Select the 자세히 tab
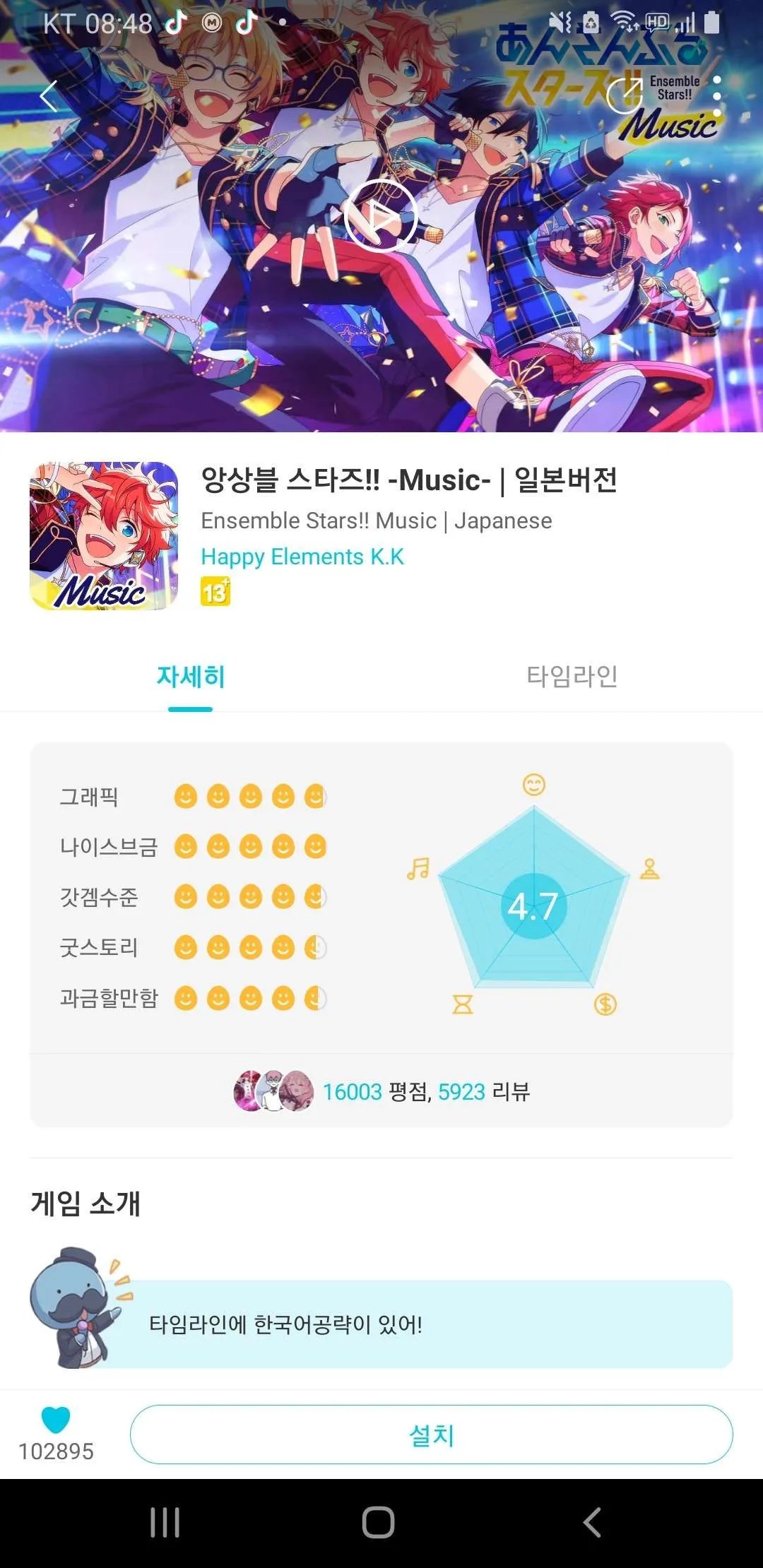This screenshot has width=763, height=1568. 190,677
